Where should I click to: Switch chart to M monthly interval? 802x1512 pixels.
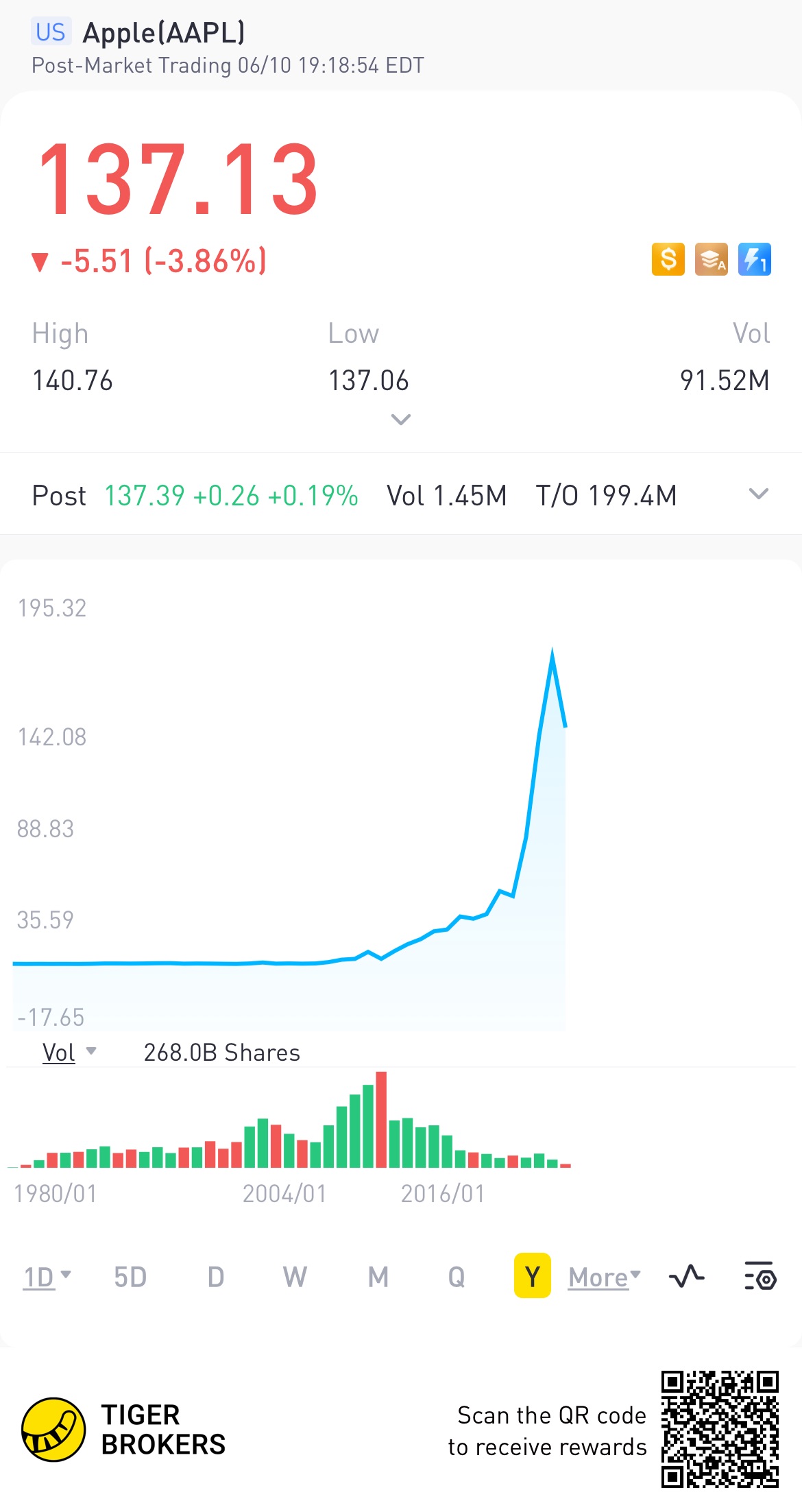click(x=378, y=1277)
